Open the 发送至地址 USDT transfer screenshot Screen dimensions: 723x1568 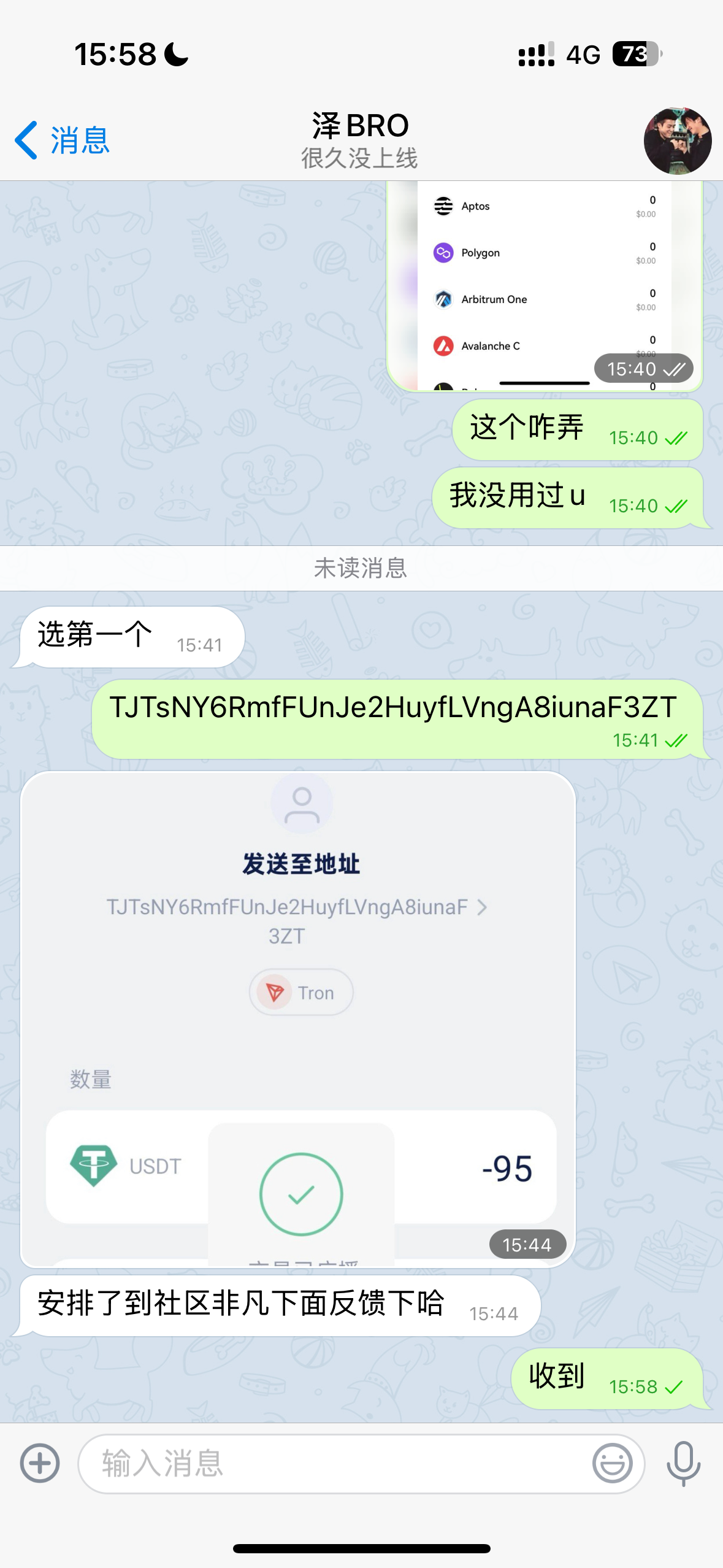coord(298,1018)
